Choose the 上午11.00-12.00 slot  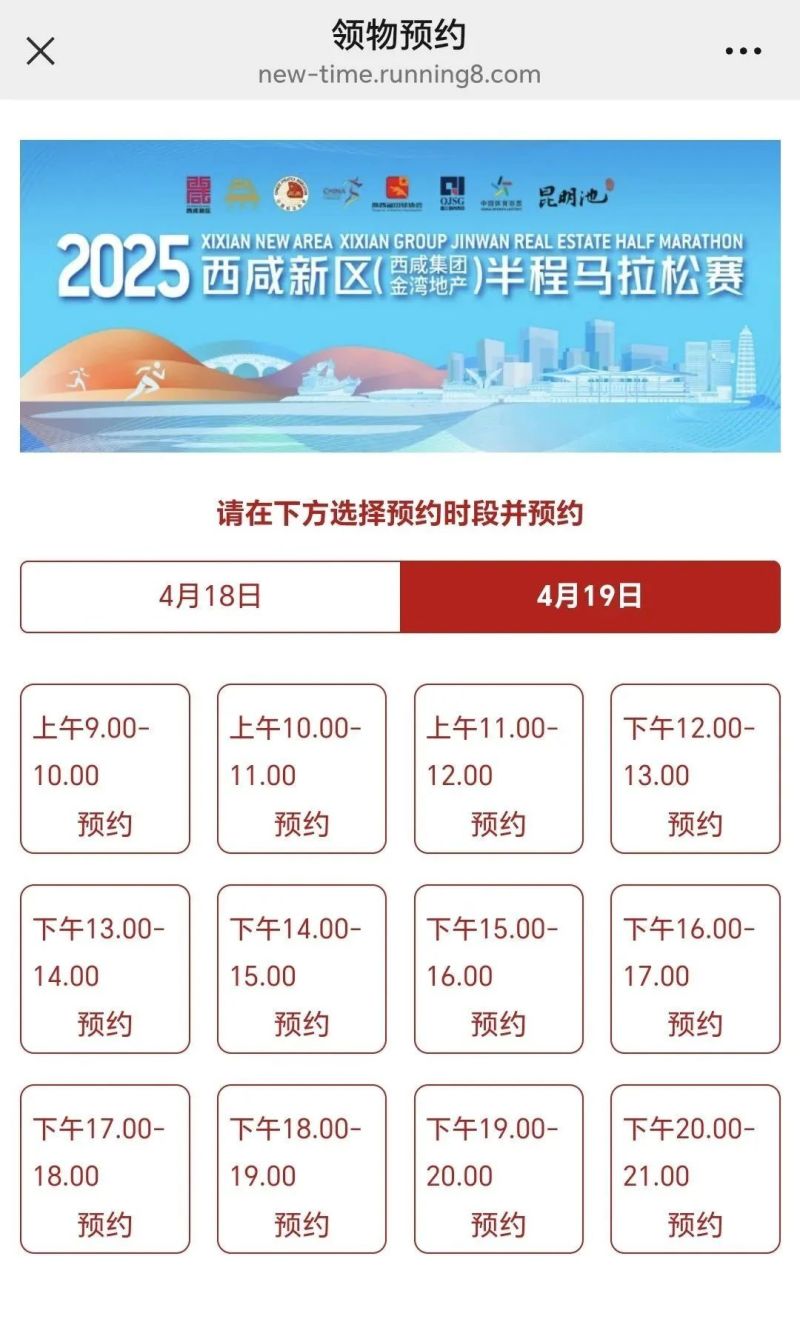pos(498,824)
